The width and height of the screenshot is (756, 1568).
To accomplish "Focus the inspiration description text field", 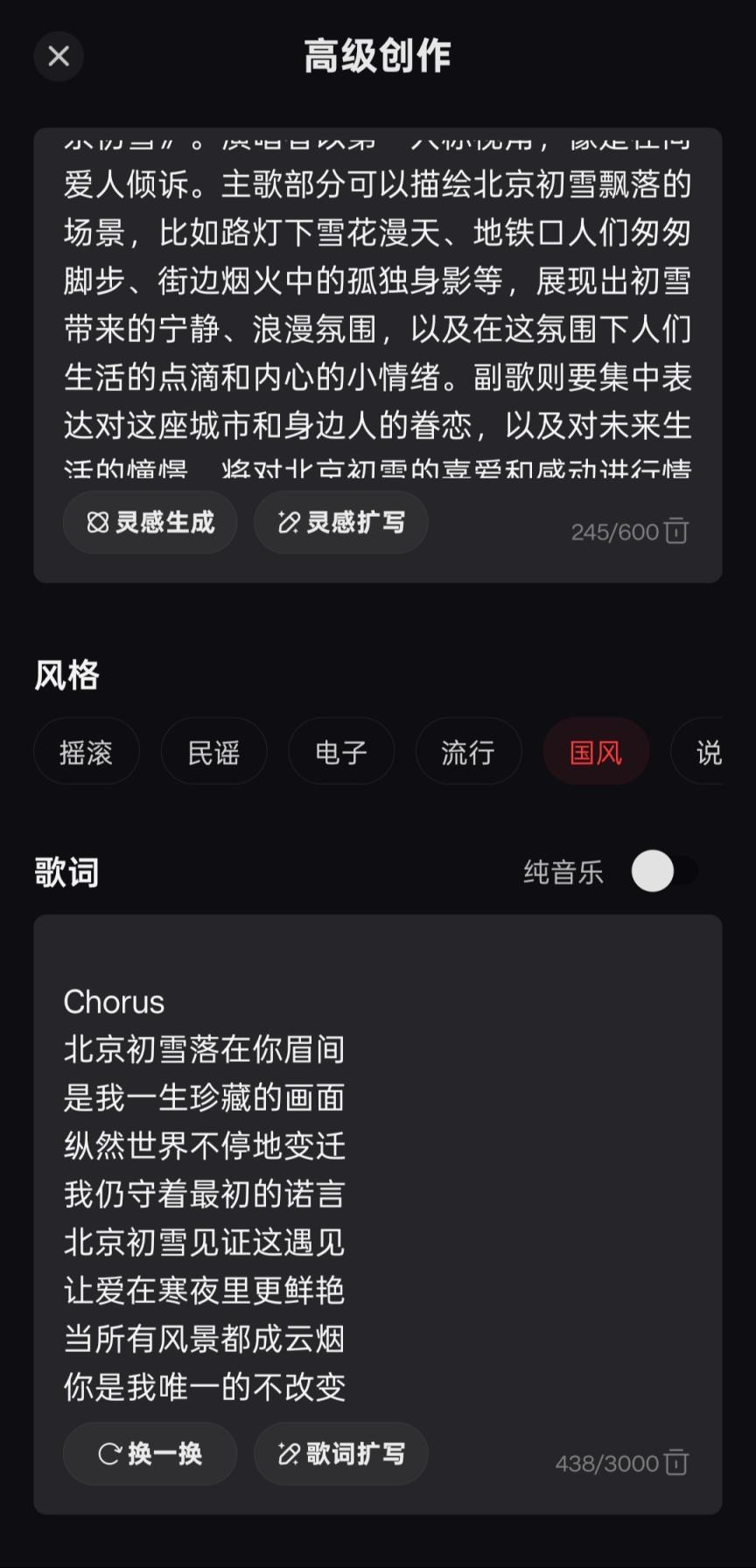I will [x=376, y=306].
